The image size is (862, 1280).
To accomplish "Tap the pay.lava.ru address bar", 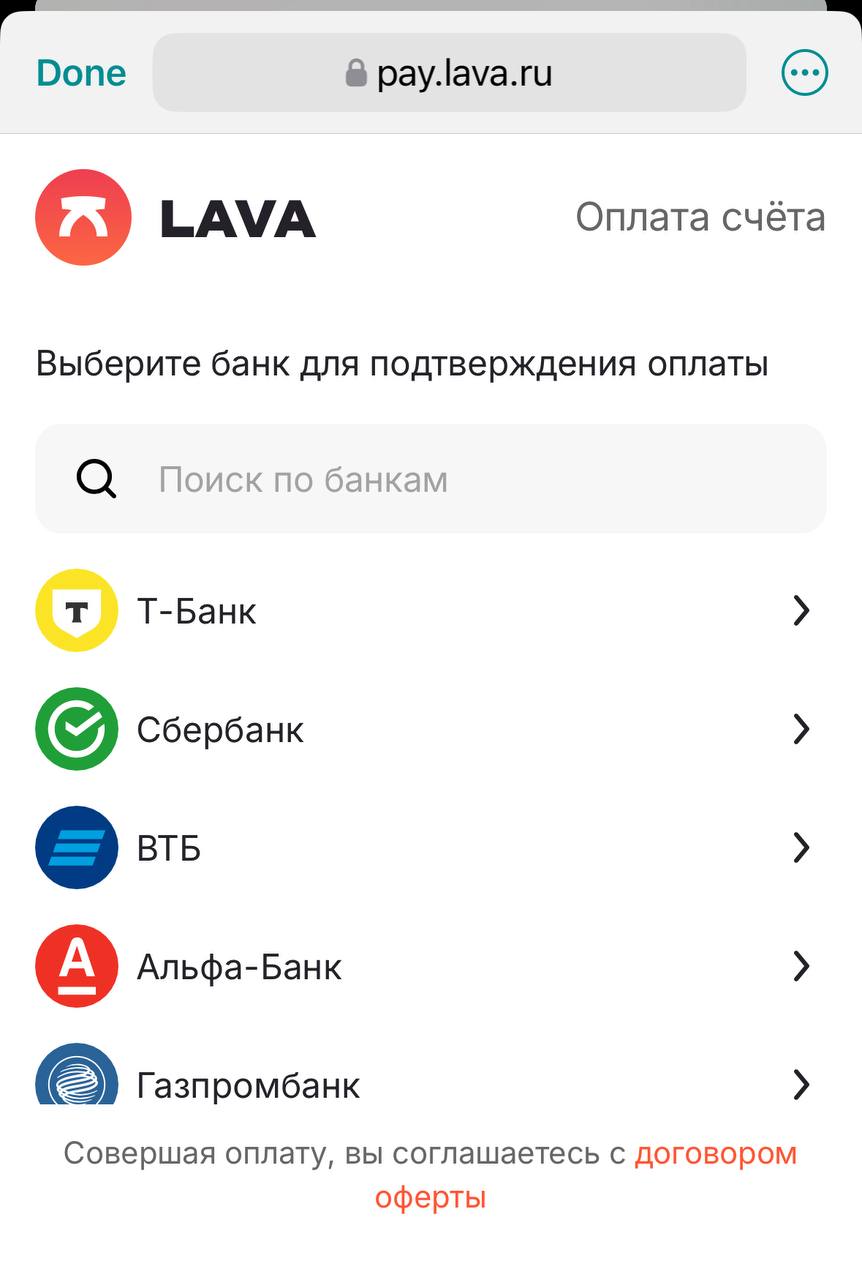I will pos(449,73).
